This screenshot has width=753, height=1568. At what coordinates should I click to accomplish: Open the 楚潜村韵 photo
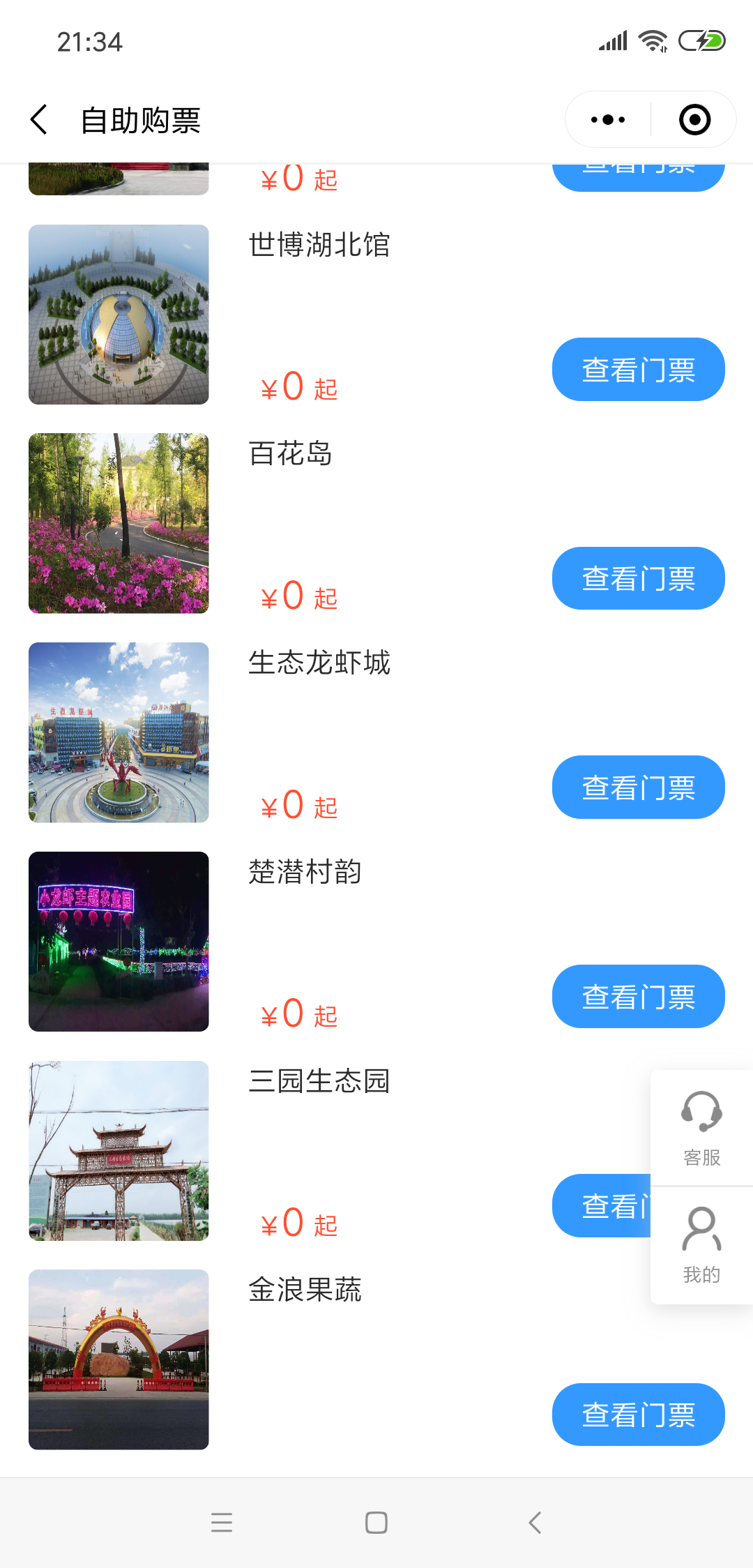tap(119, 942)
